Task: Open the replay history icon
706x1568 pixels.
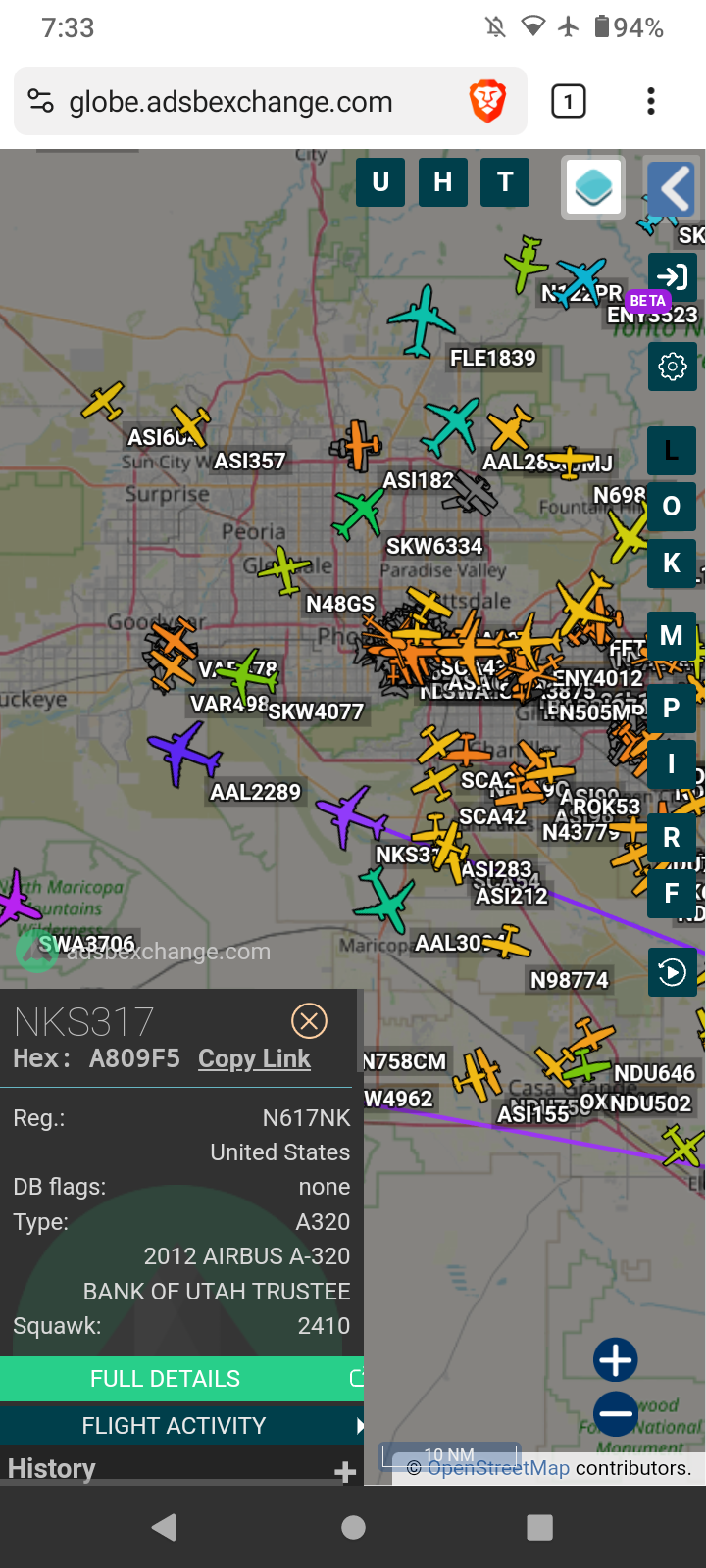Action: click(x=673, y=972)
